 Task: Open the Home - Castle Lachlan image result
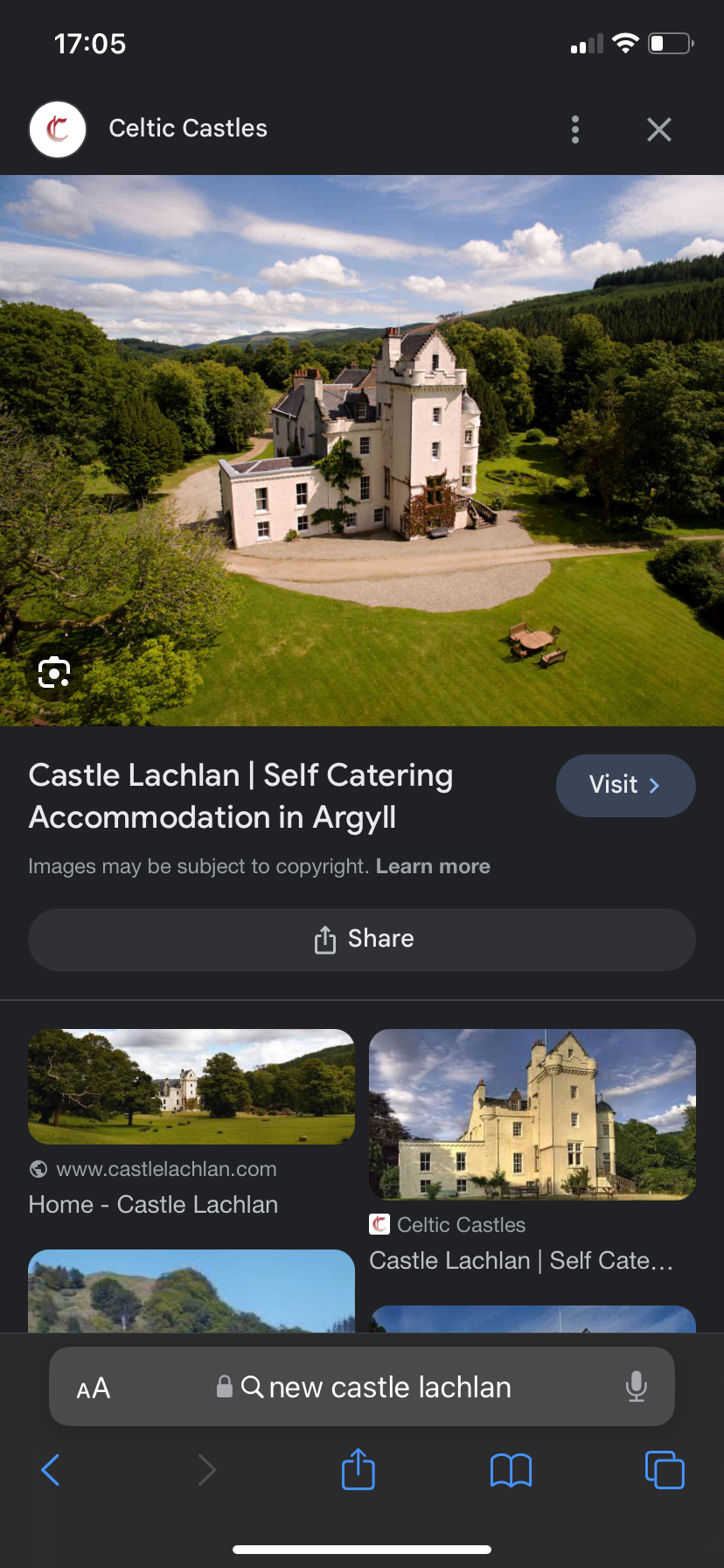click(191, 1088)
